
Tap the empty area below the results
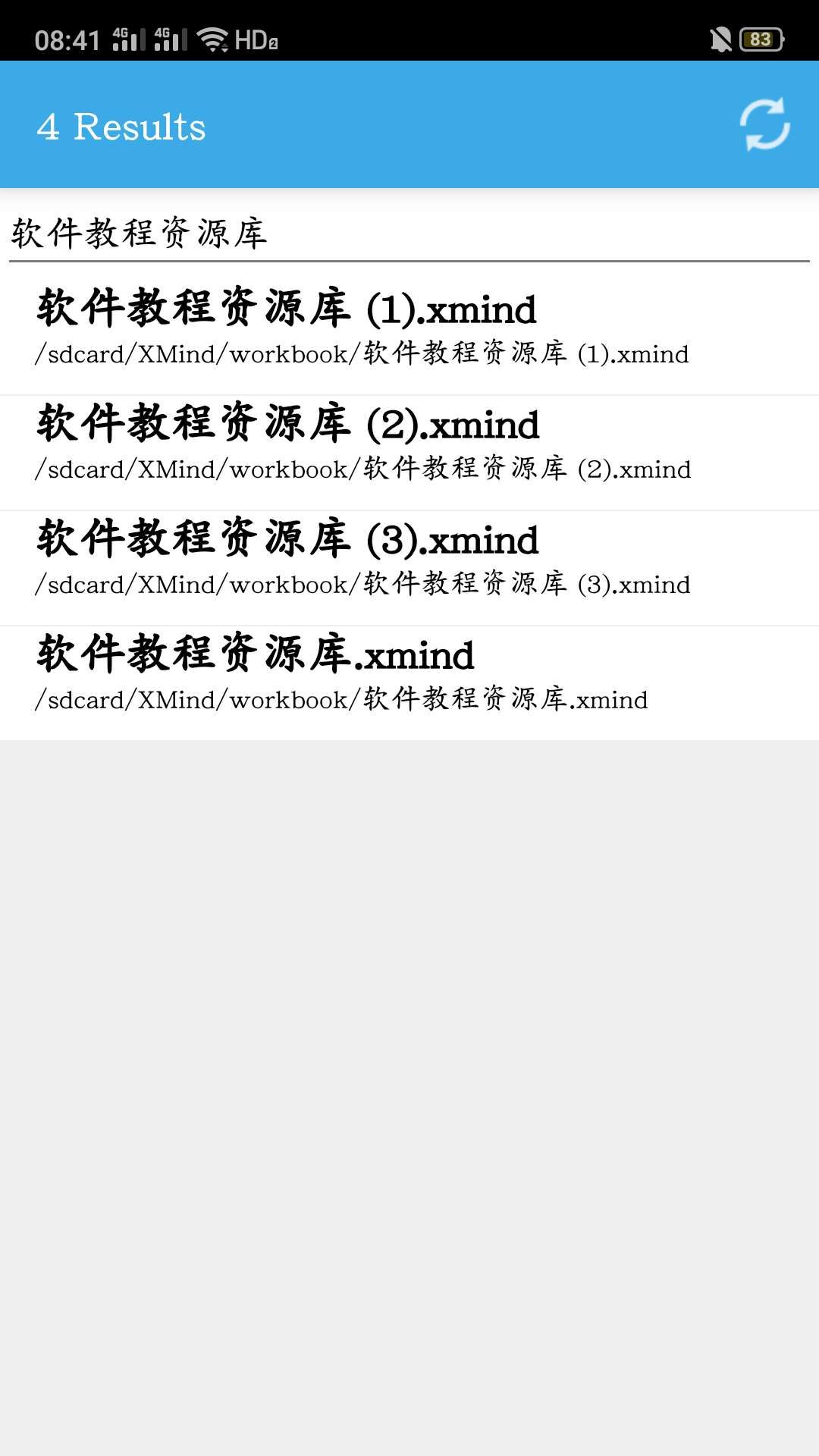point(409,1062)
